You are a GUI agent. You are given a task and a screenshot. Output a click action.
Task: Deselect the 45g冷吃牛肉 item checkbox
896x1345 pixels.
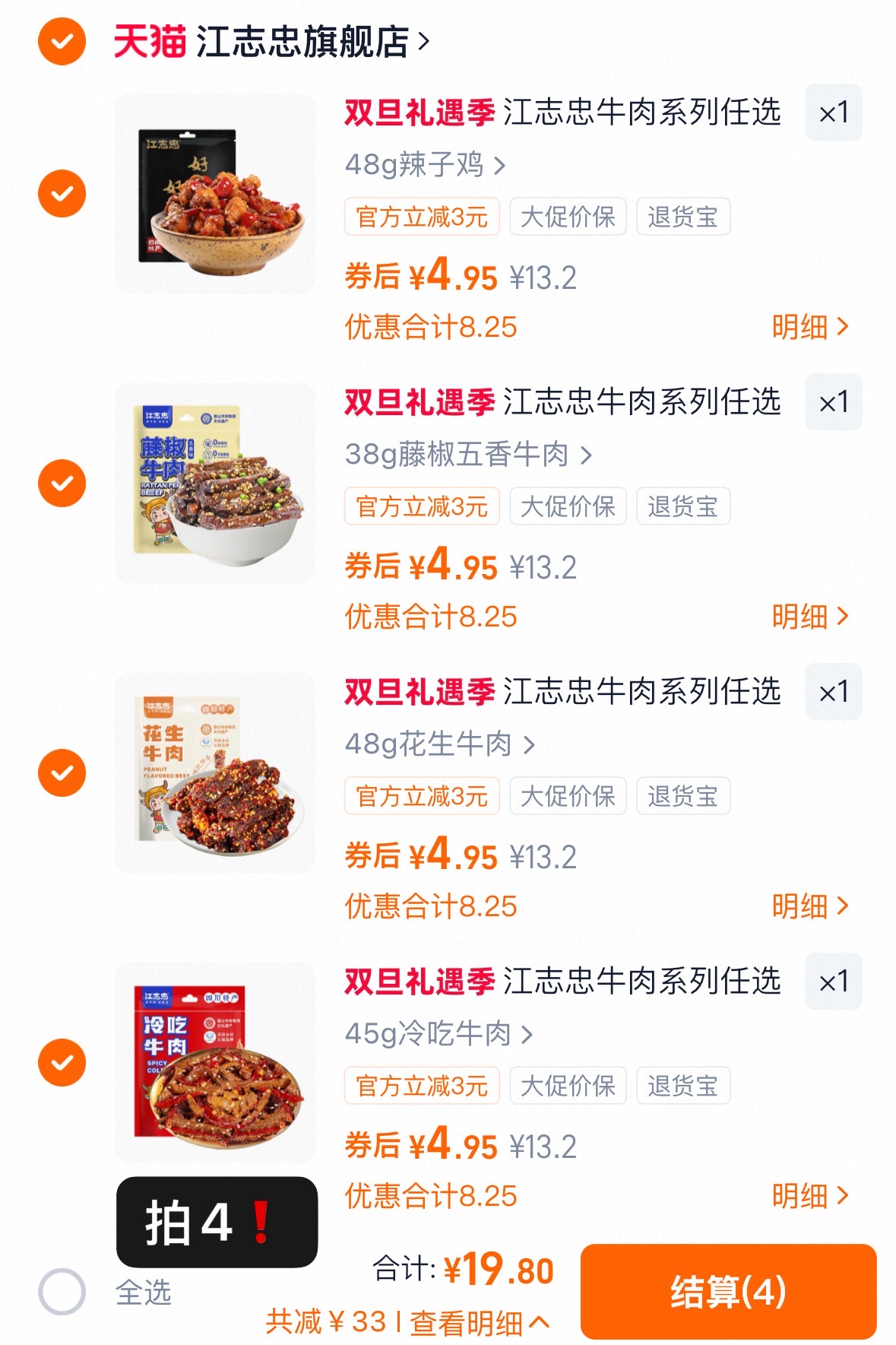point(61,1061)
